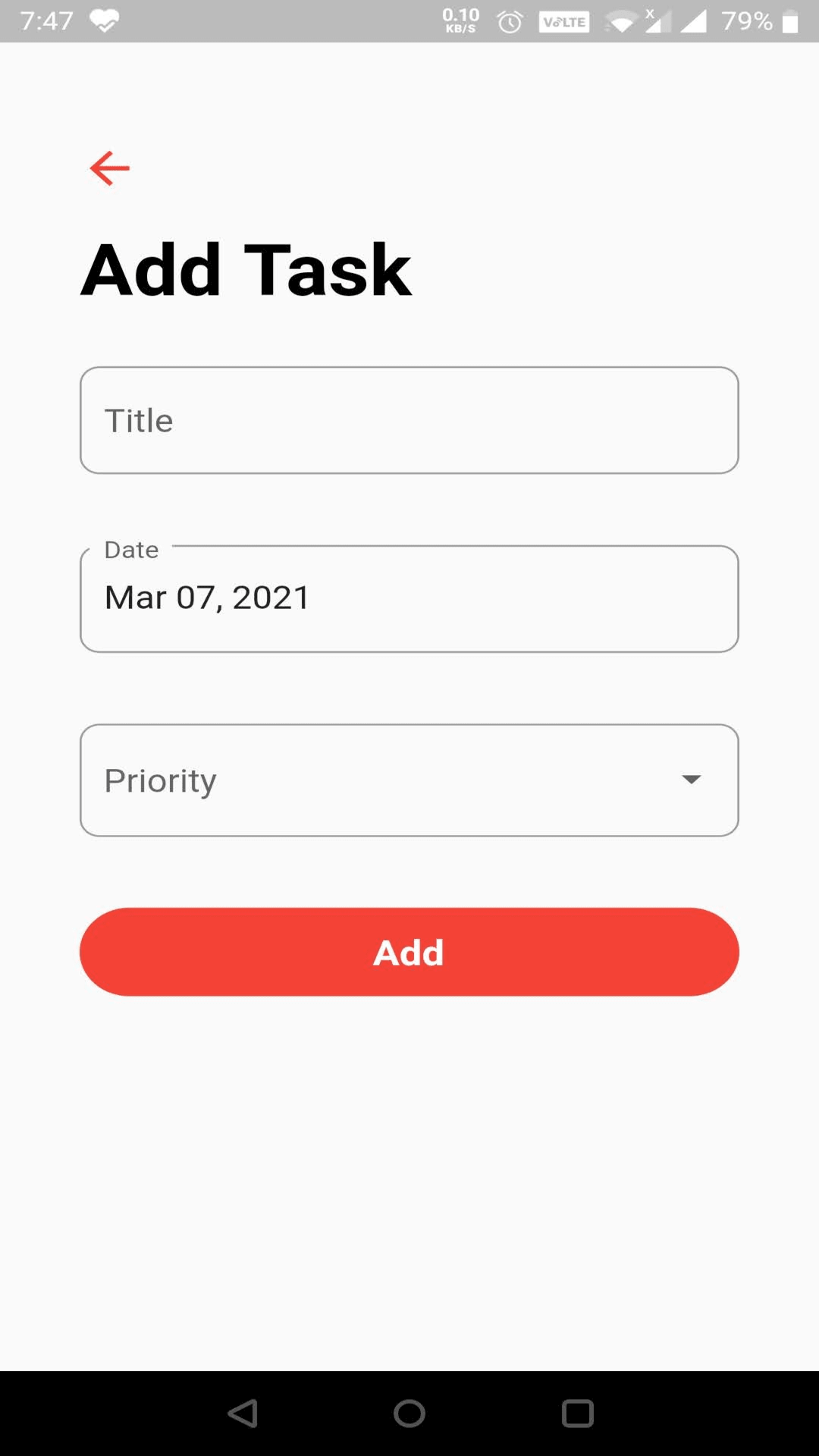Image resolution: width=819 pixels, height=1456 pixels.
Task: Open recent apps from navigation bar
Action: (x=577, y=1414)
